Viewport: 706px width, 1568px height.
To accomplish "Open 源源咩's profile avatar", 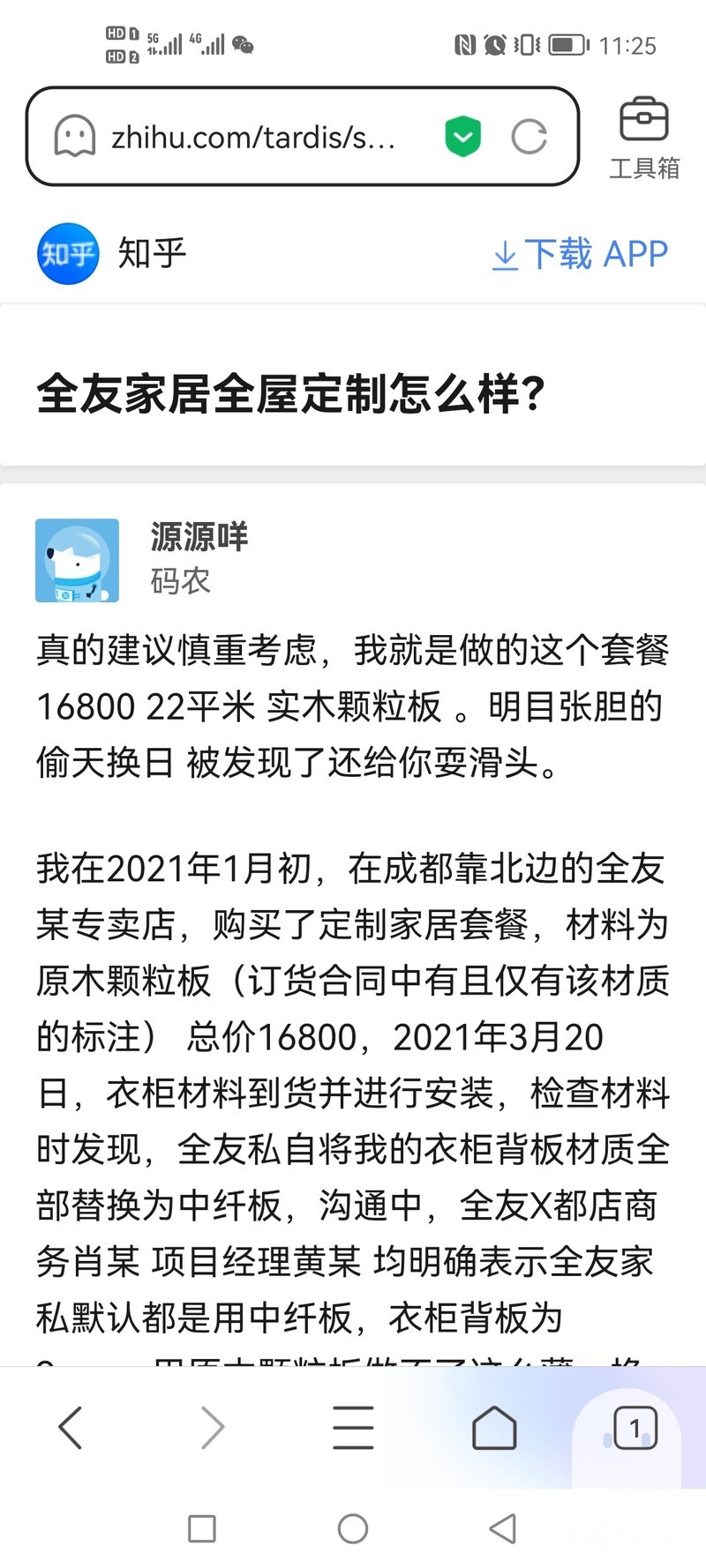I will point(77,560).
